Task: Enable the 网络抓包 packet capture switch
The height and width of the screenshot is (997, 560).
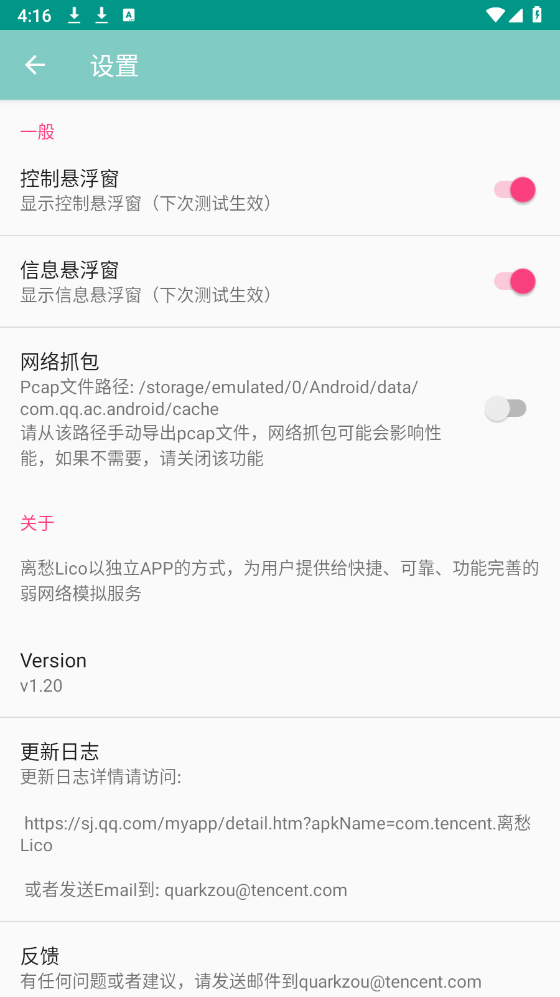Action: tap(506, 408)
